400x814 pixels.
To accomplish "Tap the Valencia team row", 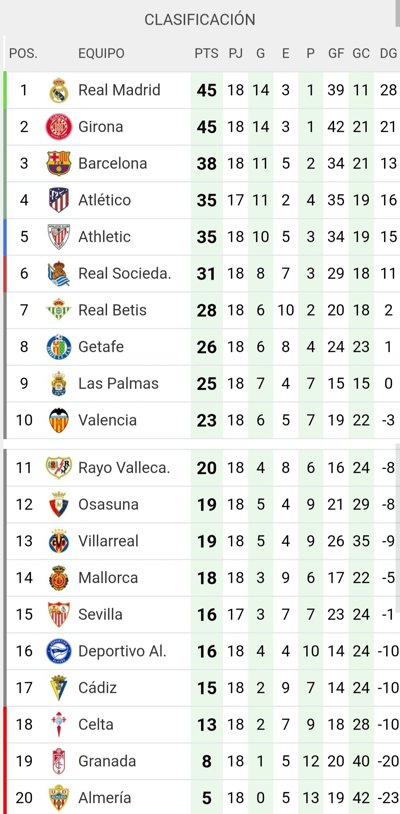I will [201, 420].
